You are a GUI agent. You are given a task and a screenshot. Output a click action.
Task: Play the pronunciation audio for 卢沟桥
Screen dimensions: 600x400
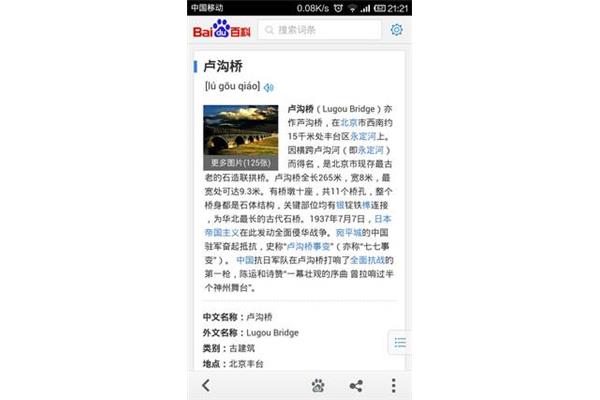(x=269, y=88)
